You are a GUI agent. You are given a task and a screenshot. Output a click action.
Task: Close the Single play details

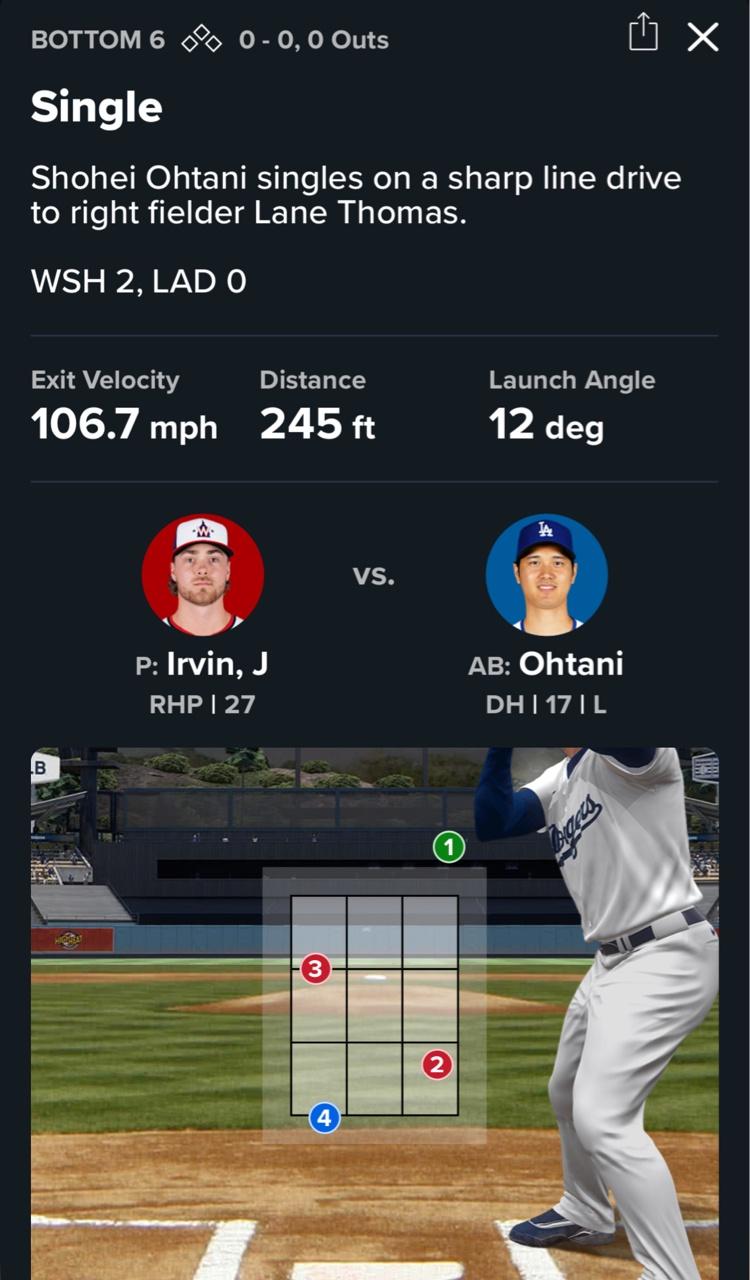(703, 37)
